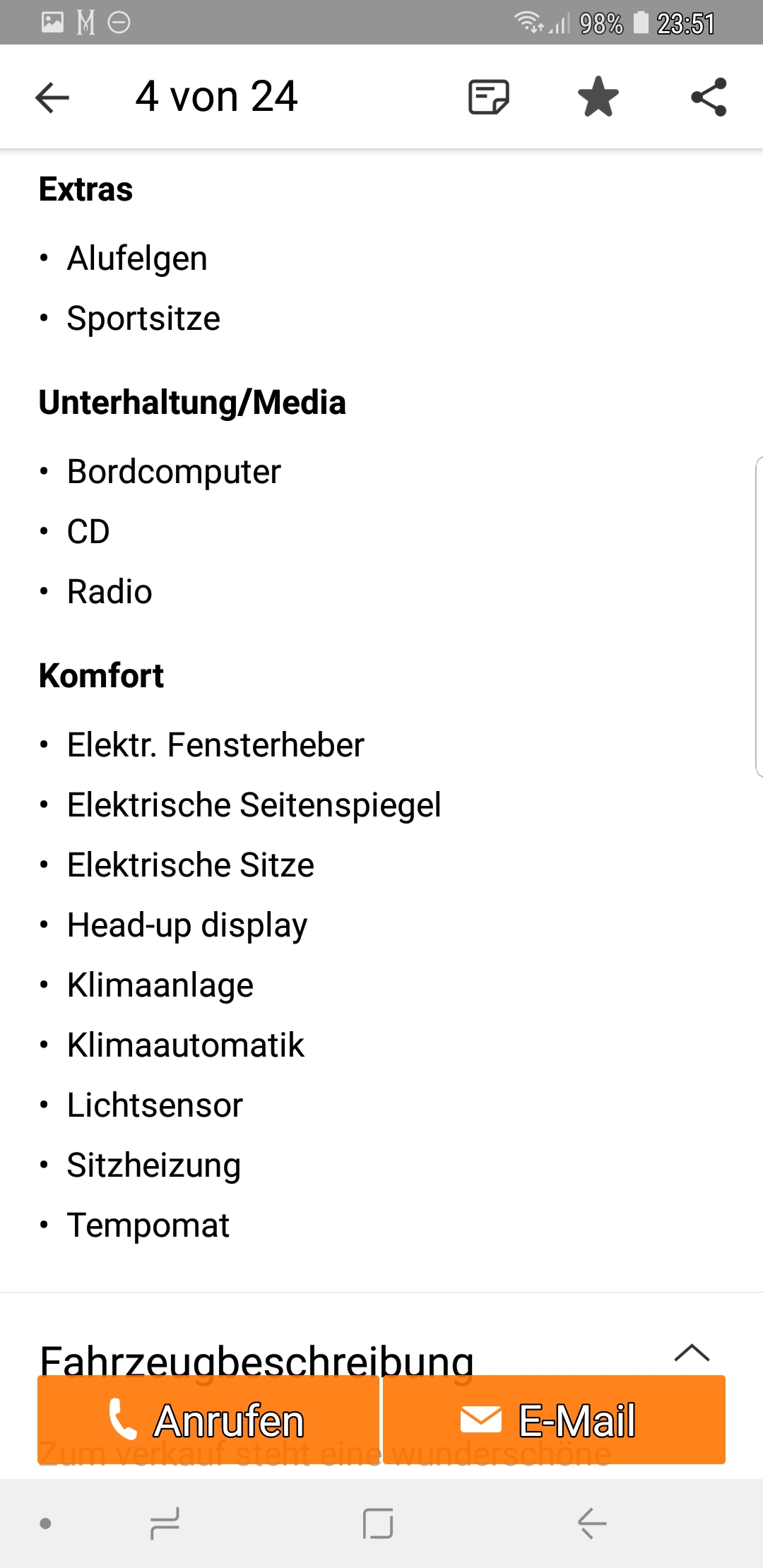
Task: Send the seller an E-Mail
Action: [x=554, y=1420]
